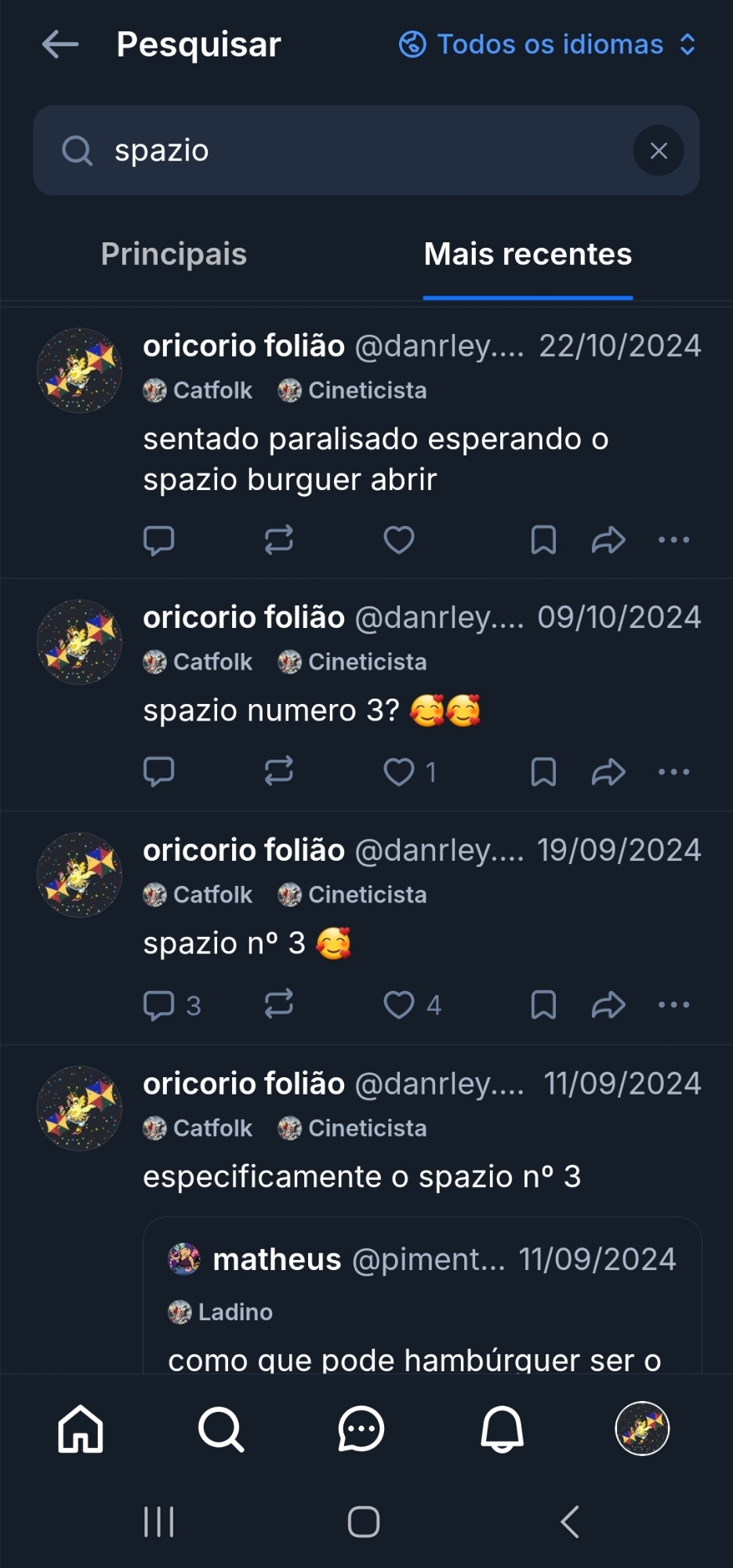Select the Mais recentes tab
This screenshot has width=733, height=1568.
[528, 254]
